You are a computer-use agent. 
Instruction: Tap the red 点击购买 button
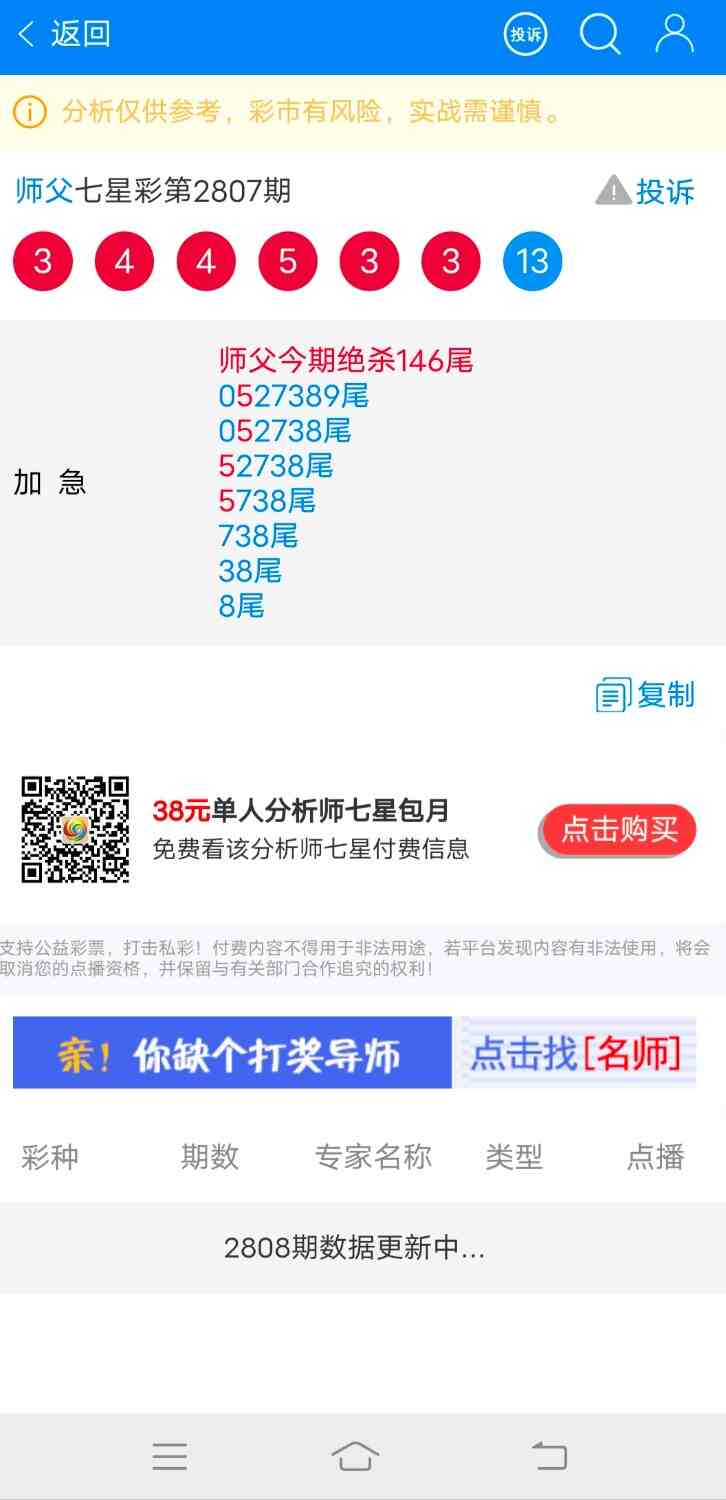click(x=619, y=830)
